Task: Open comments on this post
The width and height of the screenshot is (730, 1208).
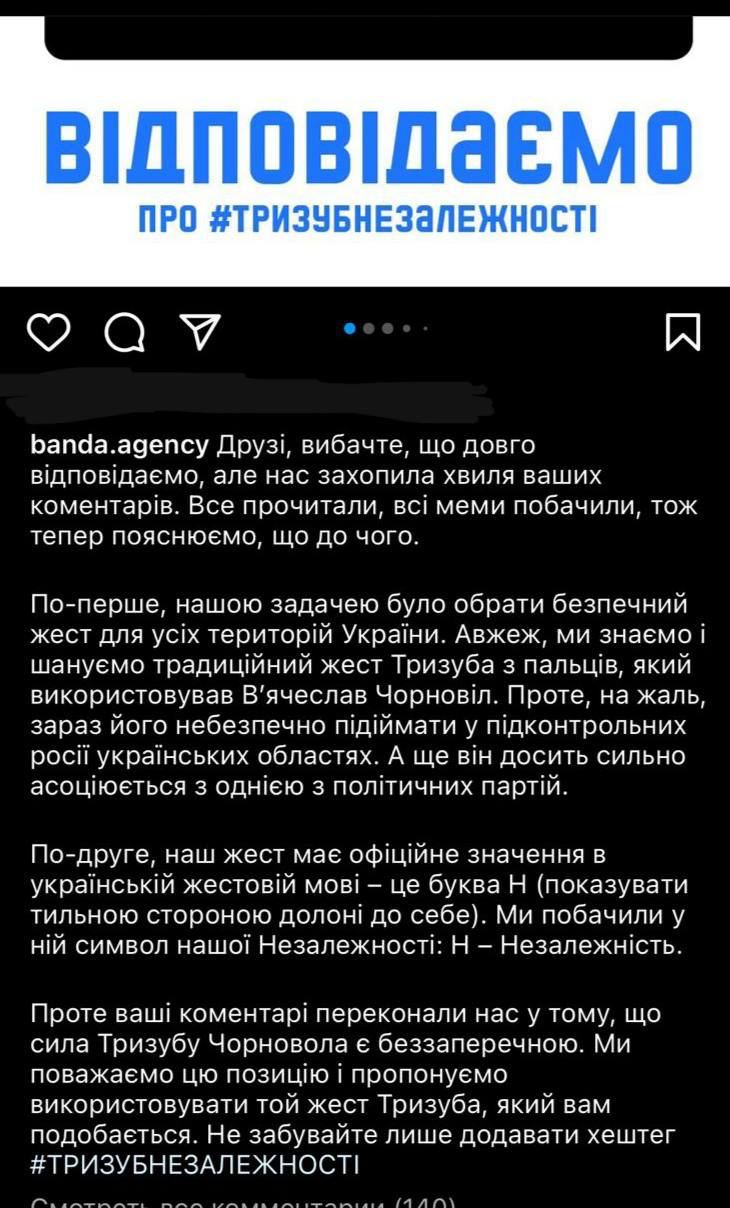Action: [x=124, y=332]
